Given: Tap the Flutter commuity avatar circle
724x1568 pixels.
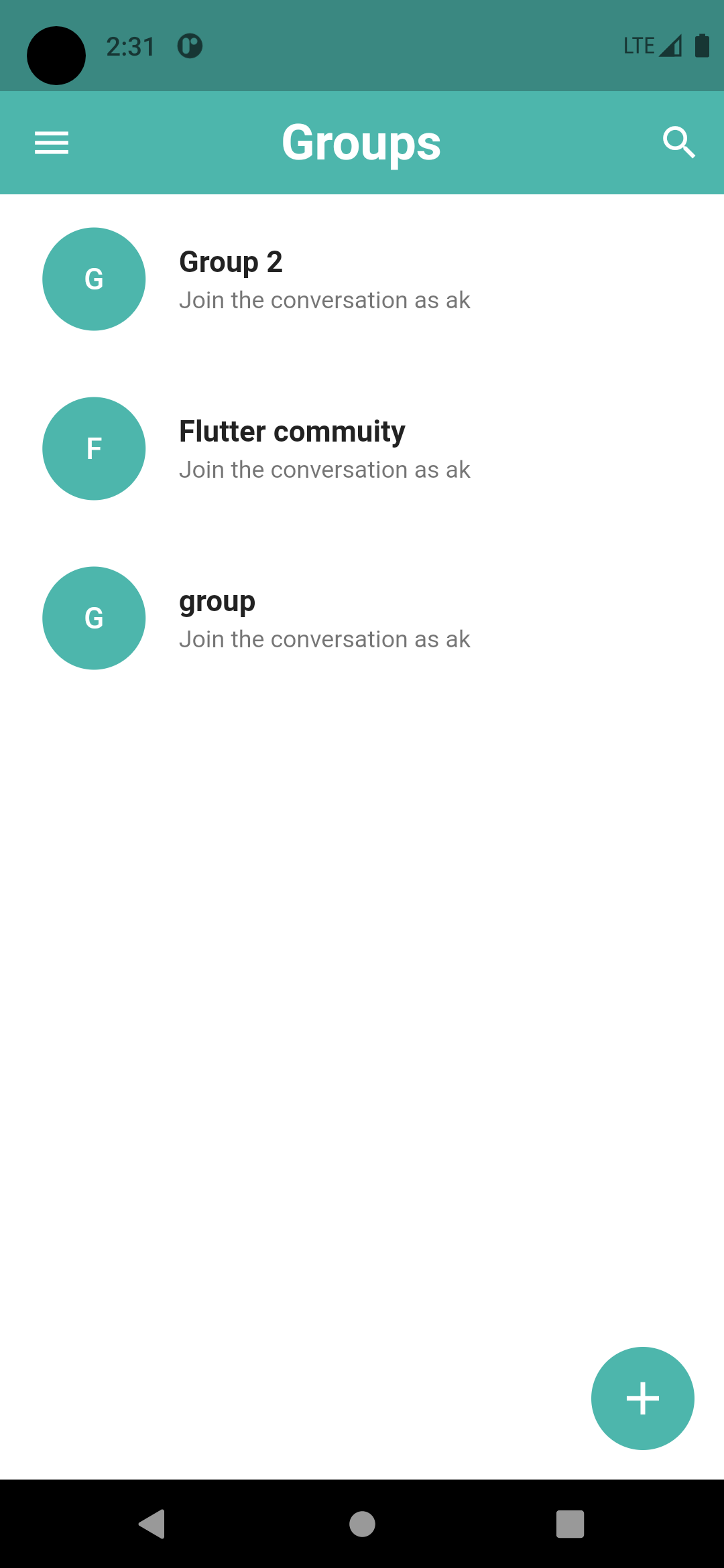Looking at the screenshot, I should (x=94, y=449).
